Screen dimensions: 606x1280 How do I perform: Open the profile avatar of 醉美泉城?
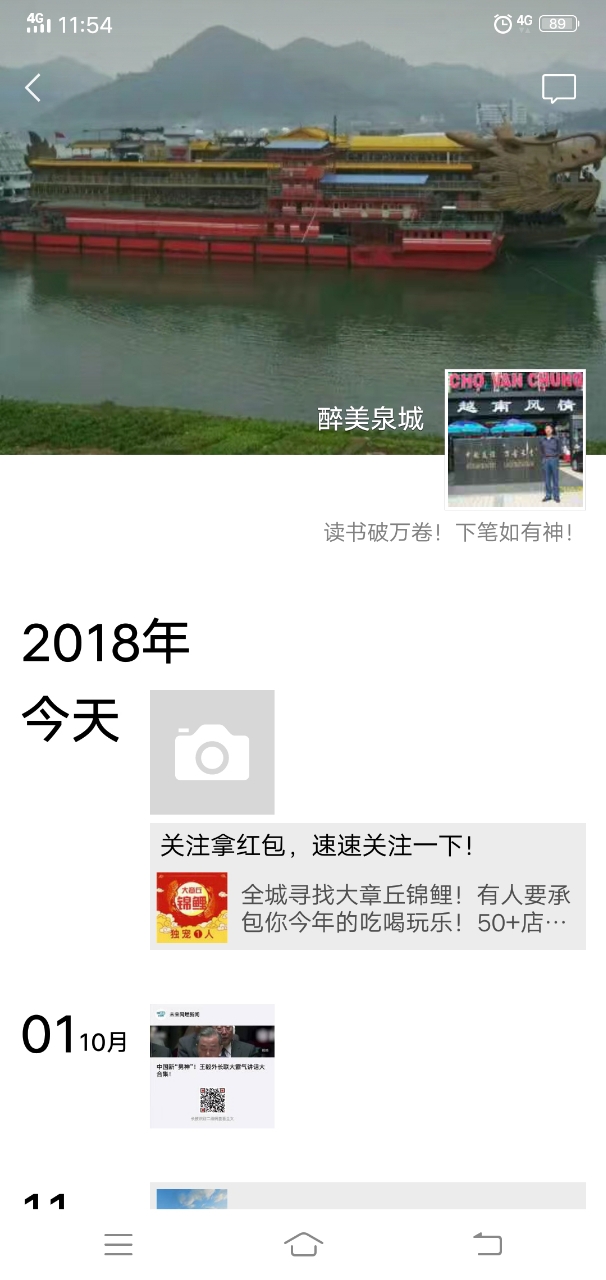(x=515, y=439)
